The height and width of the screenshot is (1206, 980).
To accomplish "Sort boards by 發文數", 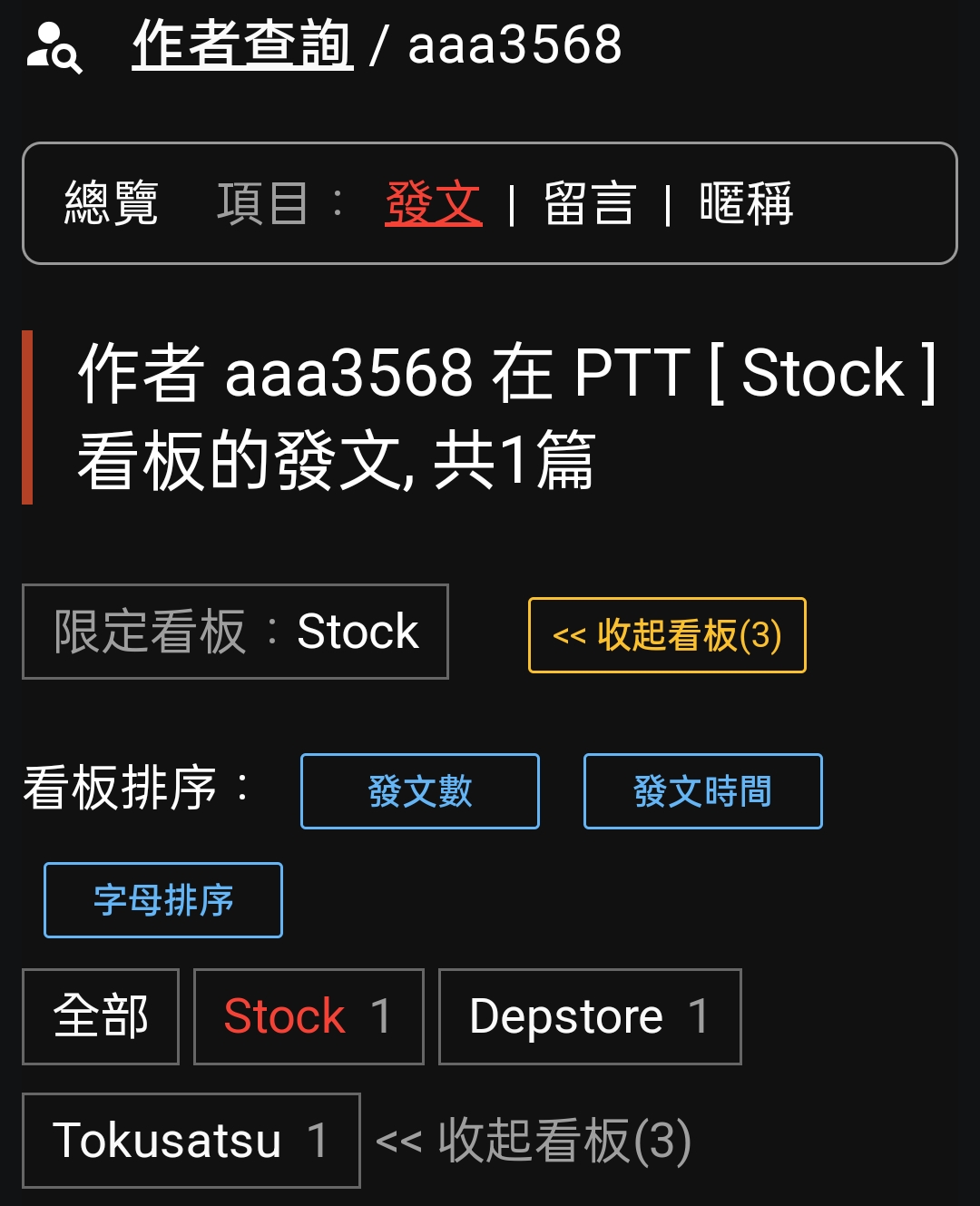I will (420, 791).
